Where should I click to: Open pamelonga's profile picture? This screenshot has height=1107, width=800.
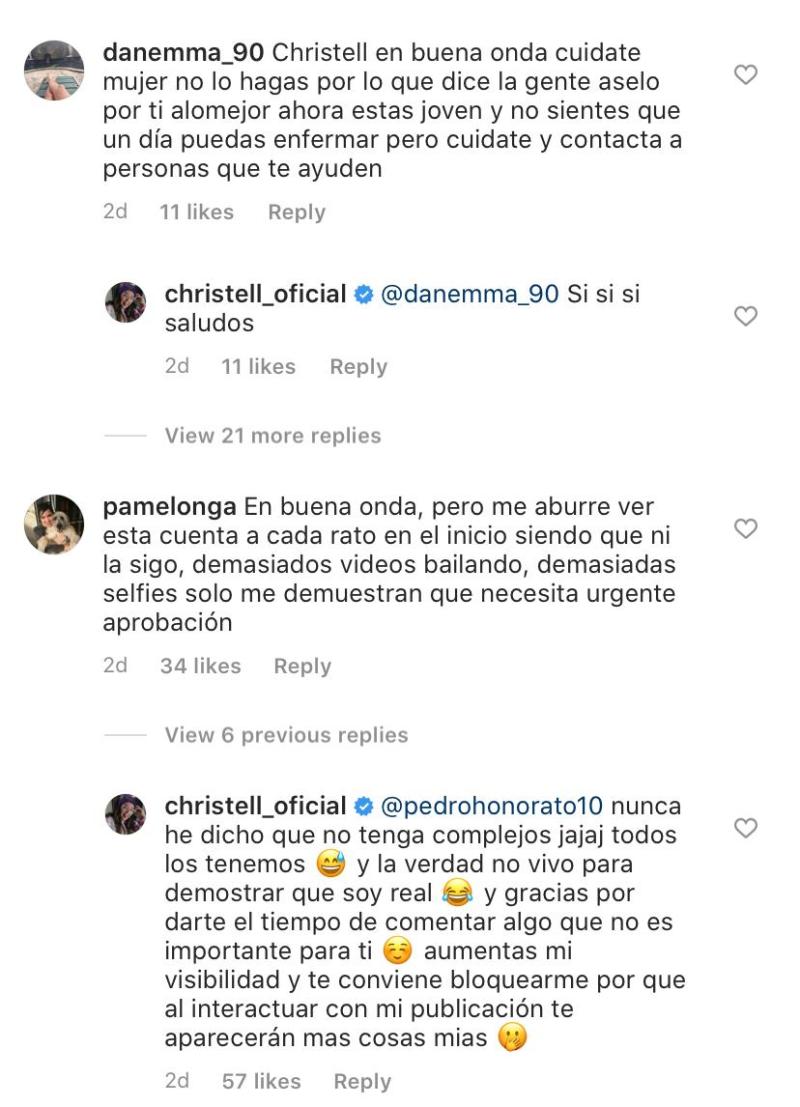(x=54, y=524)
